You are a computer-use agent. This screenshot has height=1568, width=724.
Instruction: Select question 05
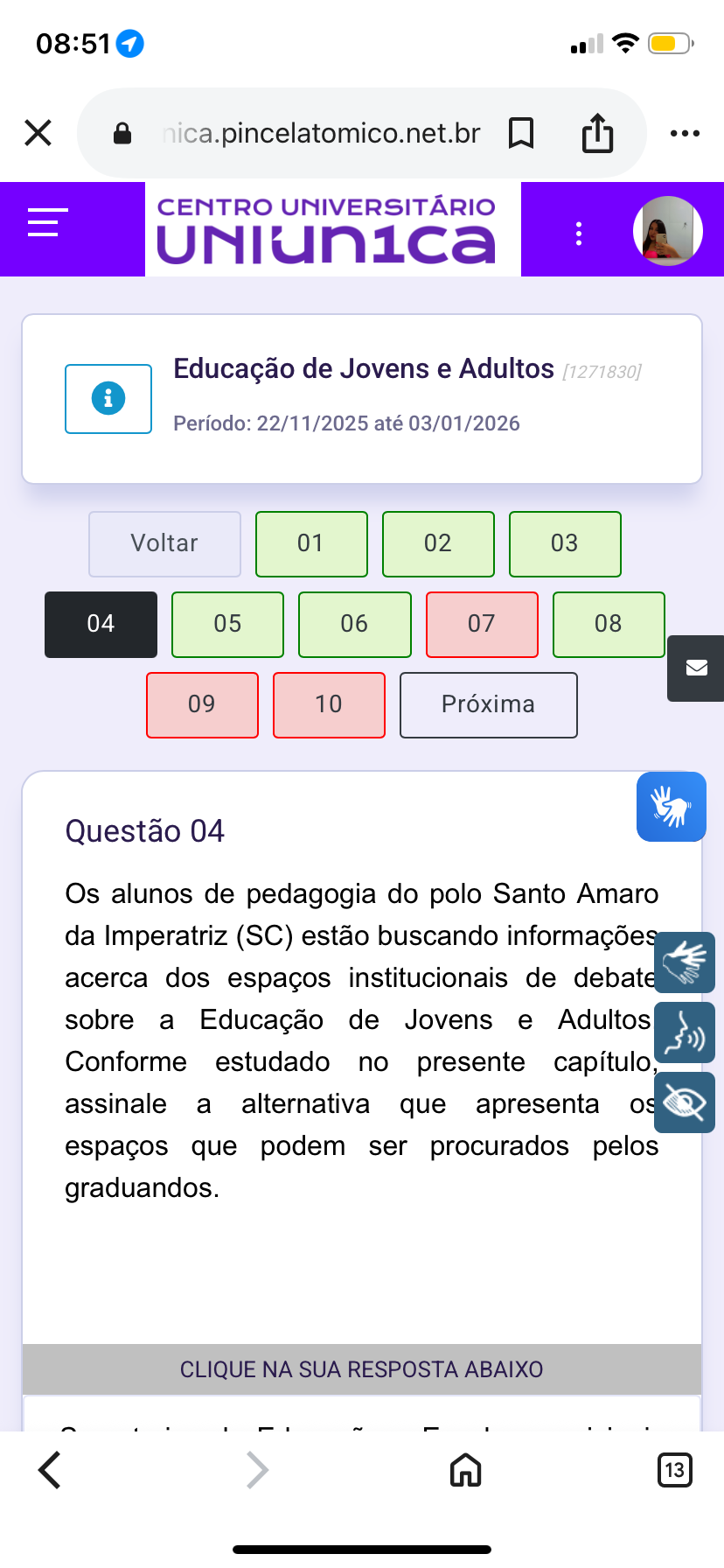[x=227, y=624]
